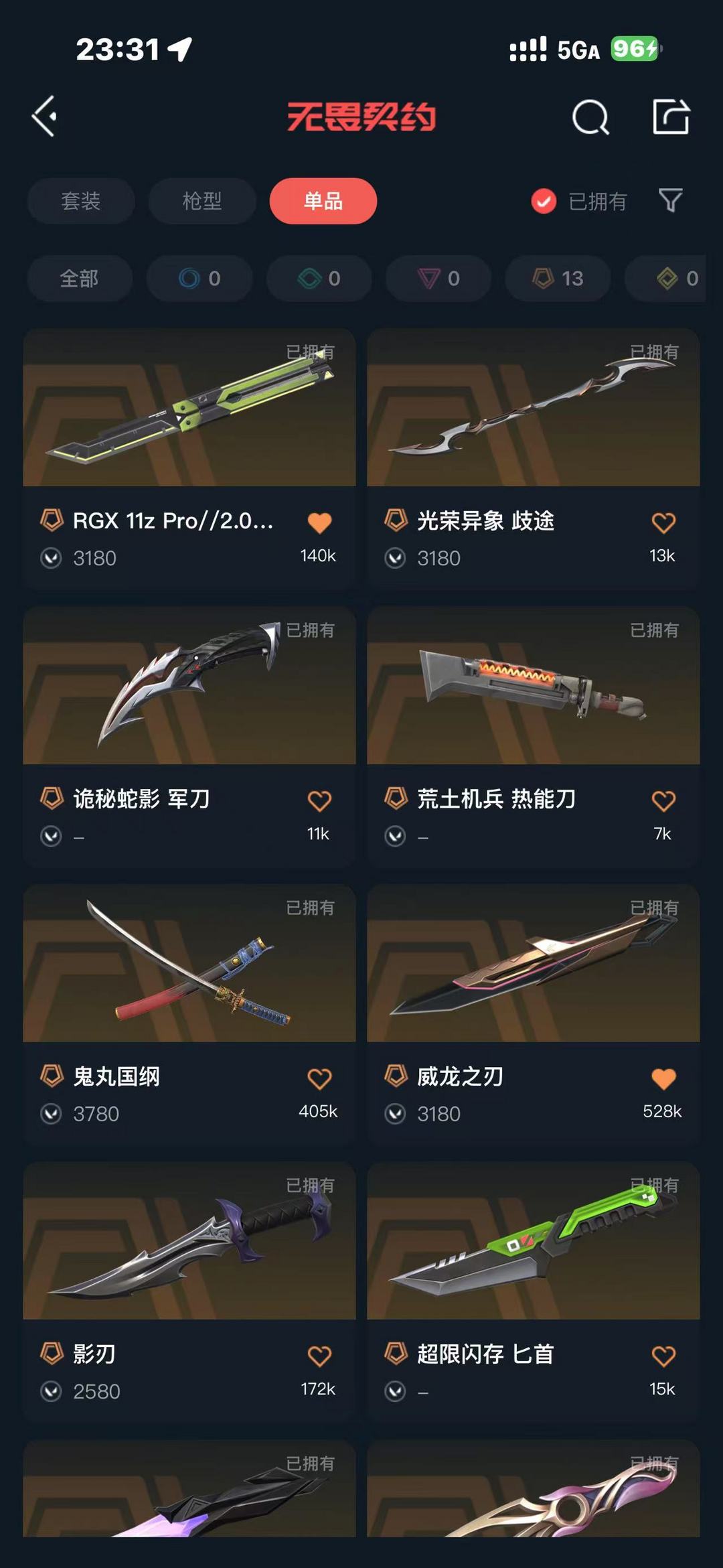Open the 荒土机兵 热能刀 card
723x1568 pixels.
(534, 737)
